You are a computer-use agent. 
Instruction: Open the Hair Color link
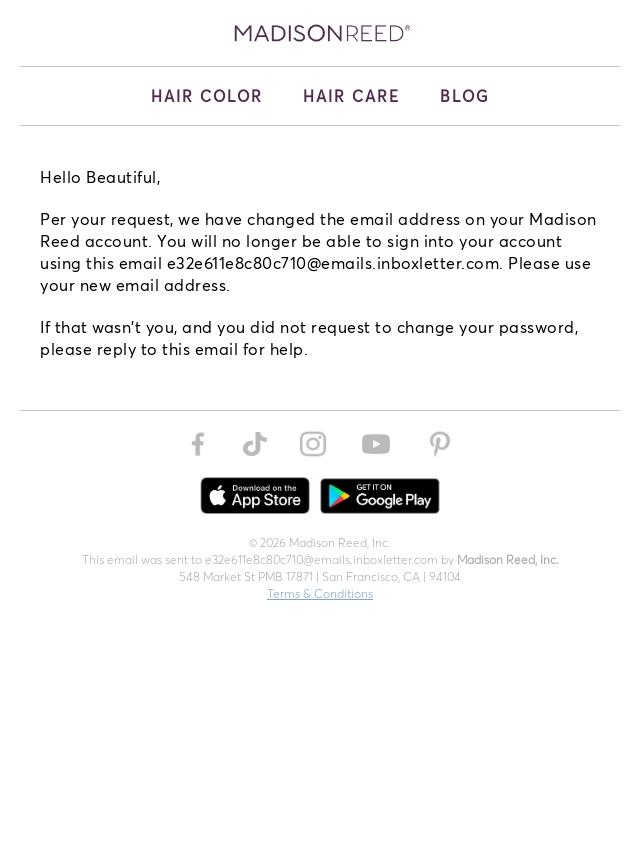pyautogui.click(x=206, y=96)
